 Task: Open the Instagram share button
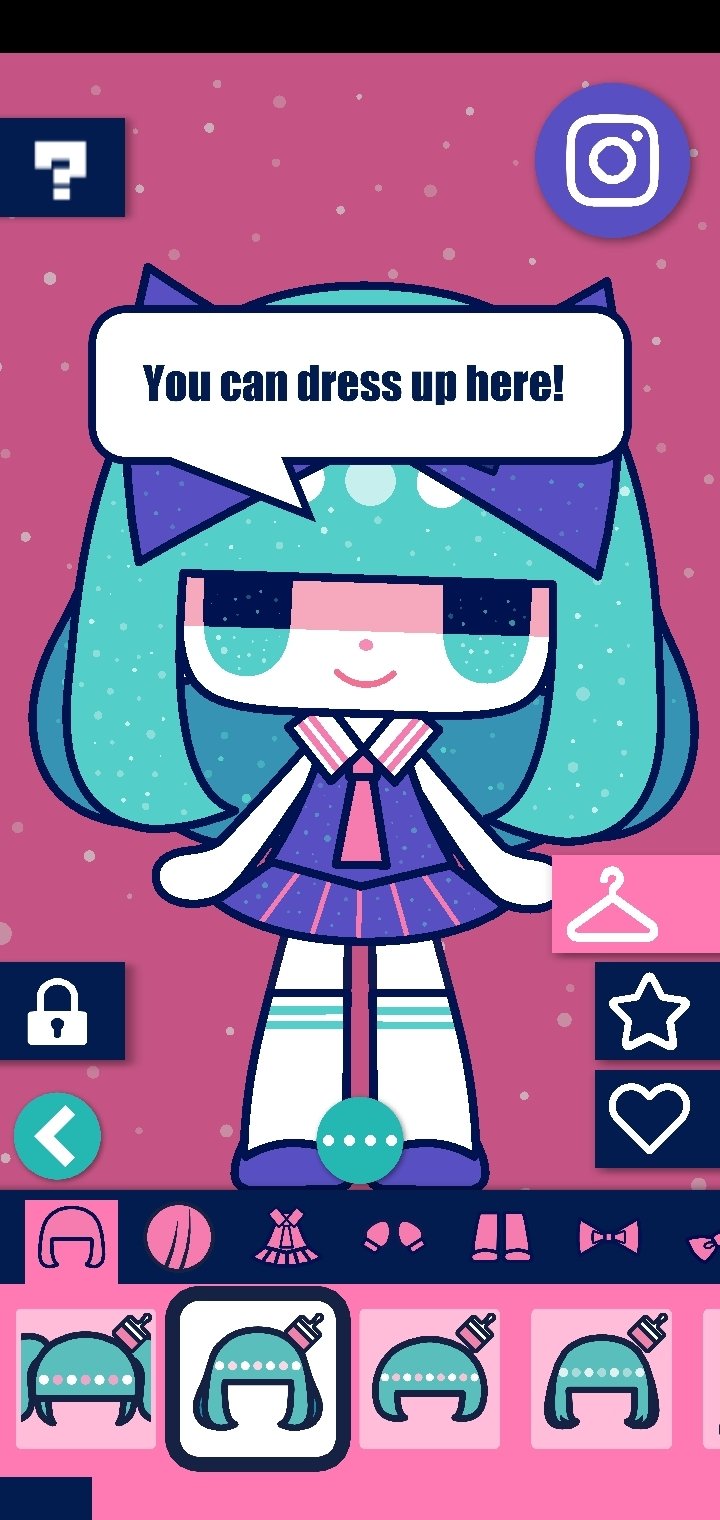click(613, 160)
